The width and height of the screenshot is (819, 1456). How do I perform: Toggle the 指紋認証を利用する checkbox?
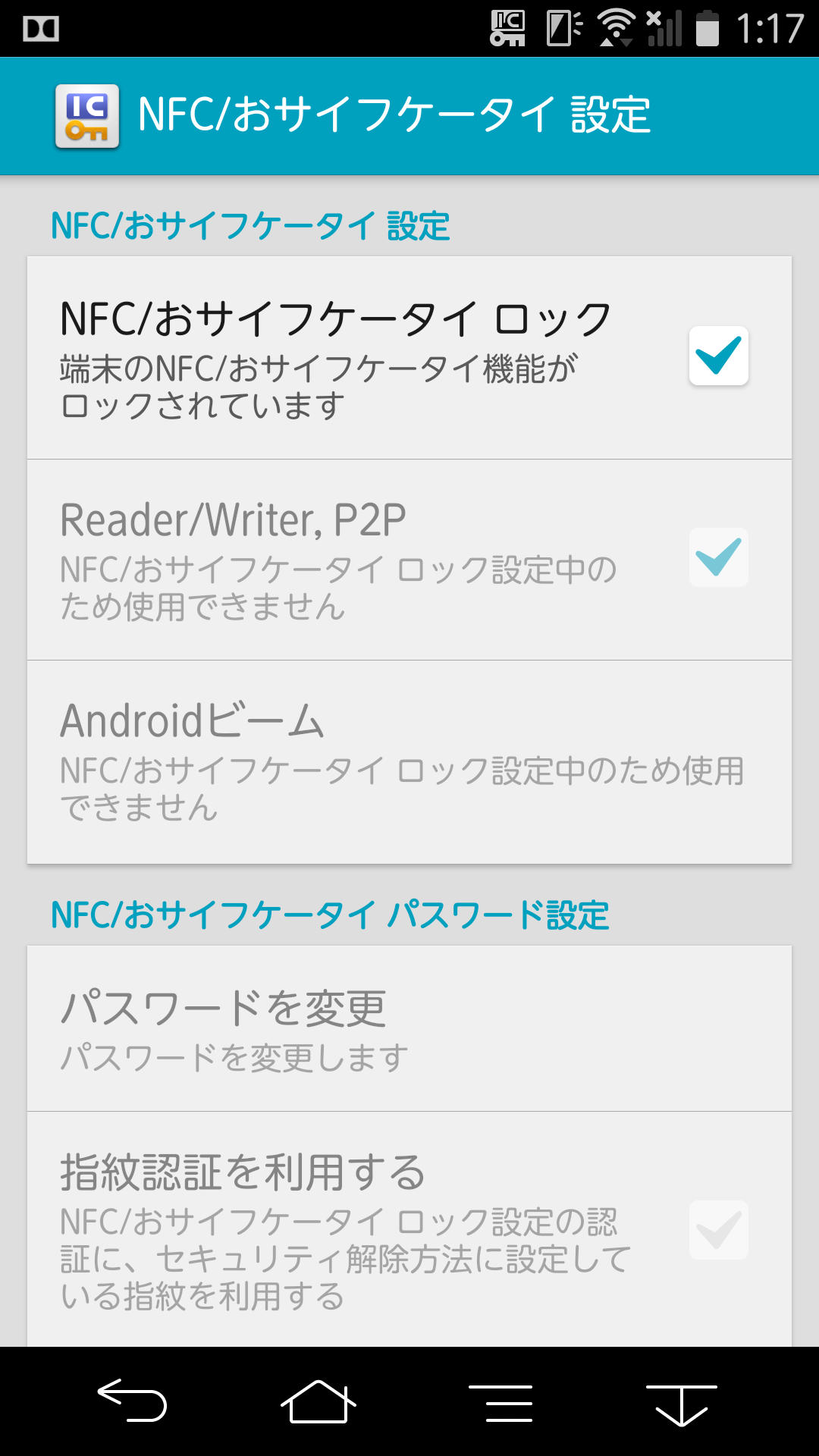pos(718,1230)
